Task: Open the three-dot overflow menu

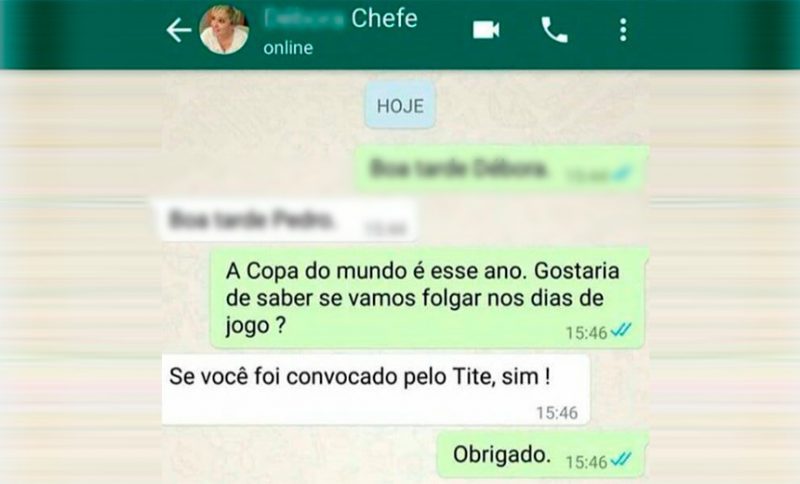Action: click(x=622, y=30)
